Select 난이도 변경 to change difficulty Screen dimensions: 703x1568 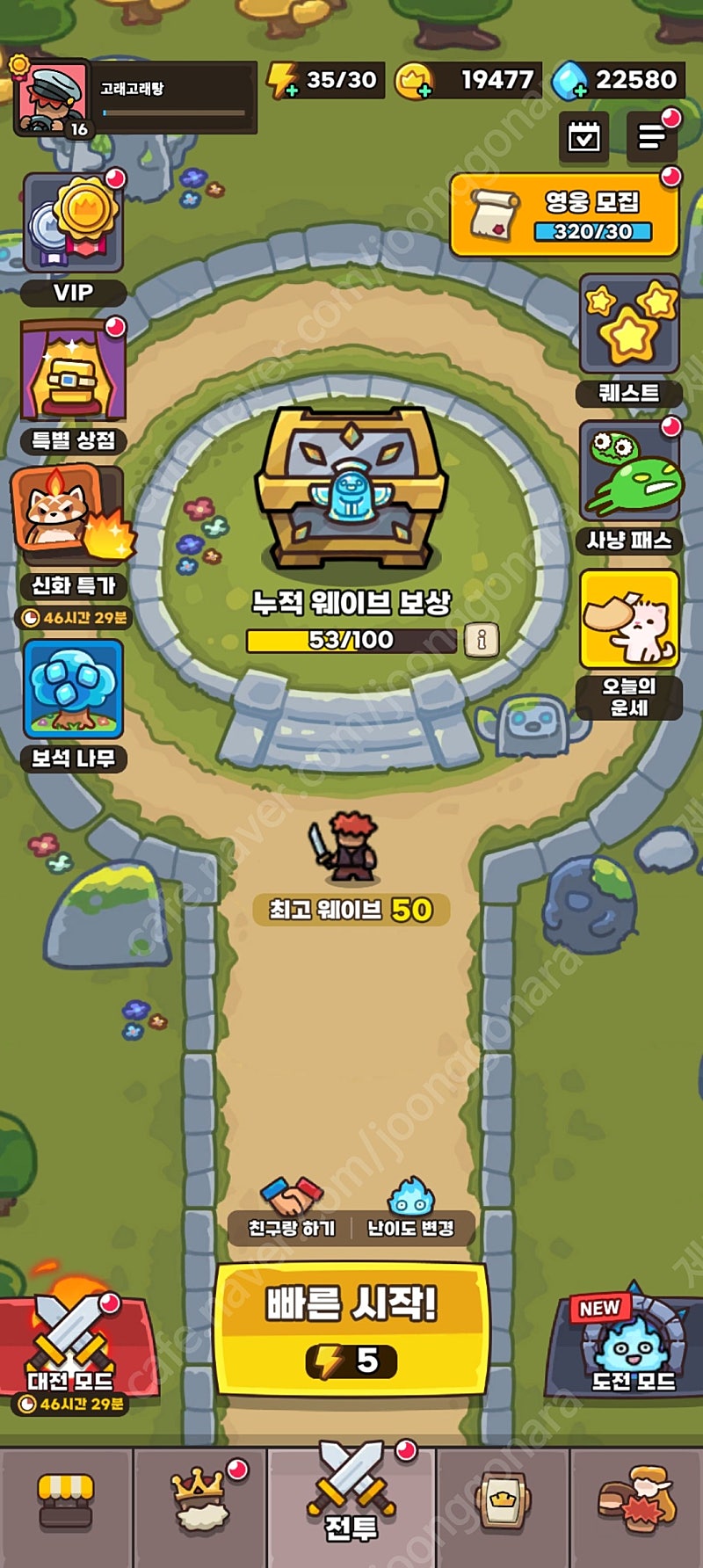click(x=410, y=1211)
